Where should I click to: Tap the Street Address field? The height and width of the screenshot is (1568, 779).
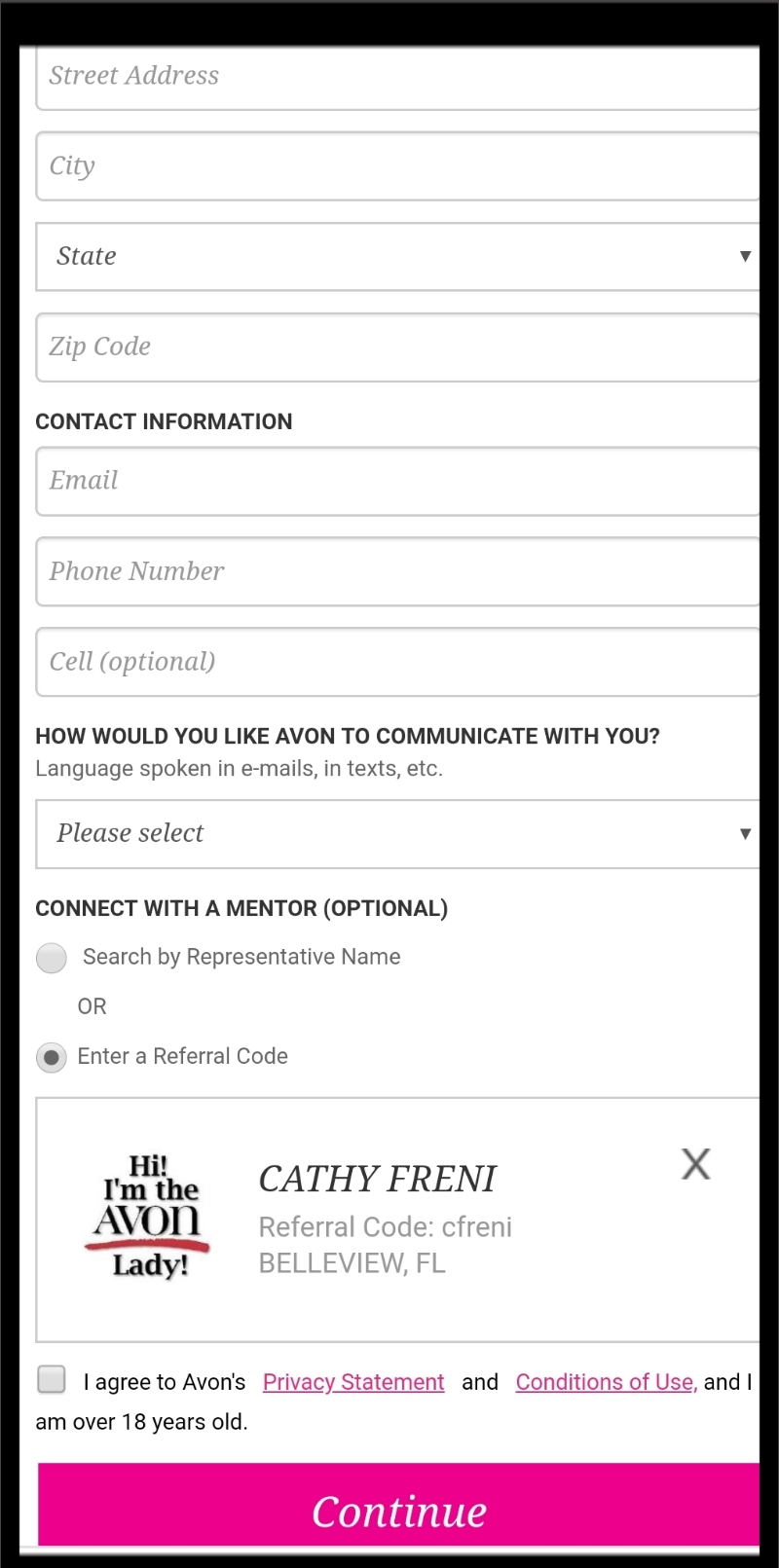(397, 77)
